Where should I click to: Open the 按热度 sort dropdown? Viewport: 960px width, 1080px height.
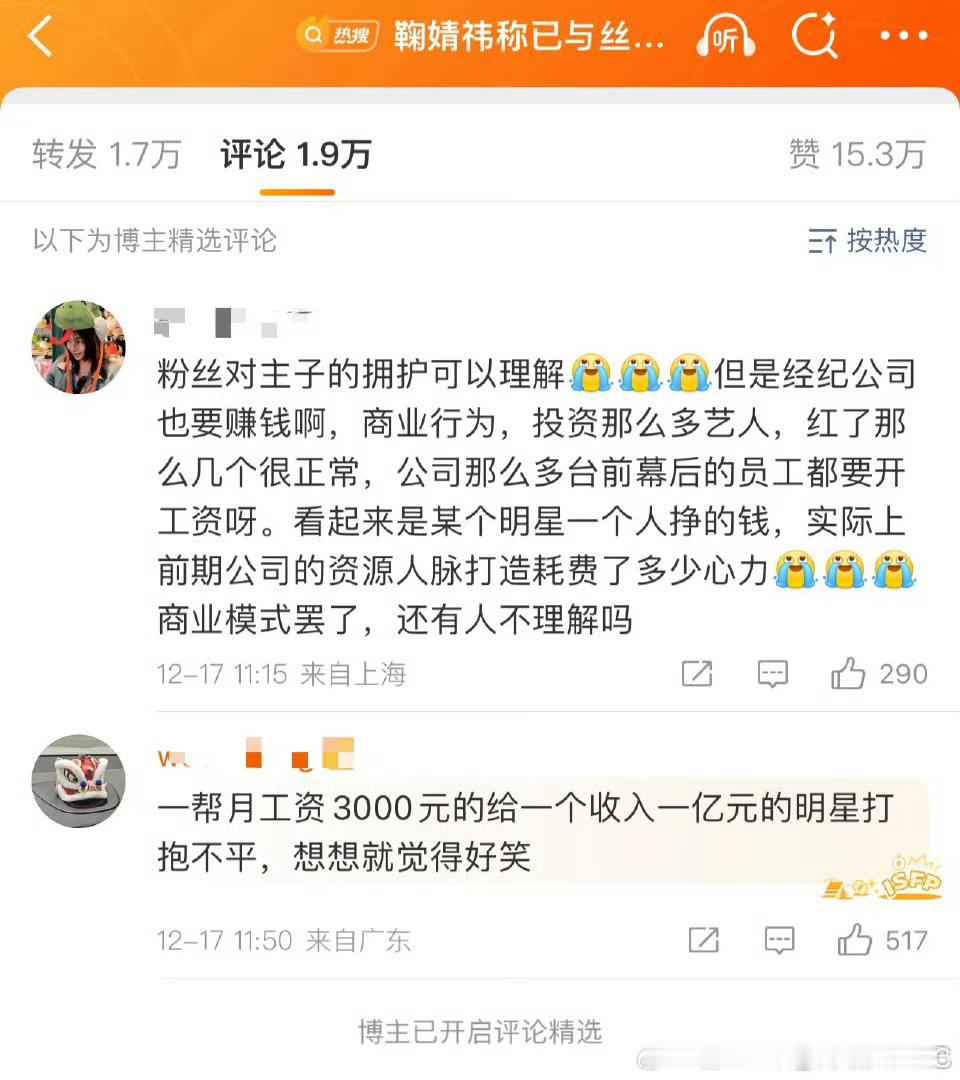coord(870,242)
